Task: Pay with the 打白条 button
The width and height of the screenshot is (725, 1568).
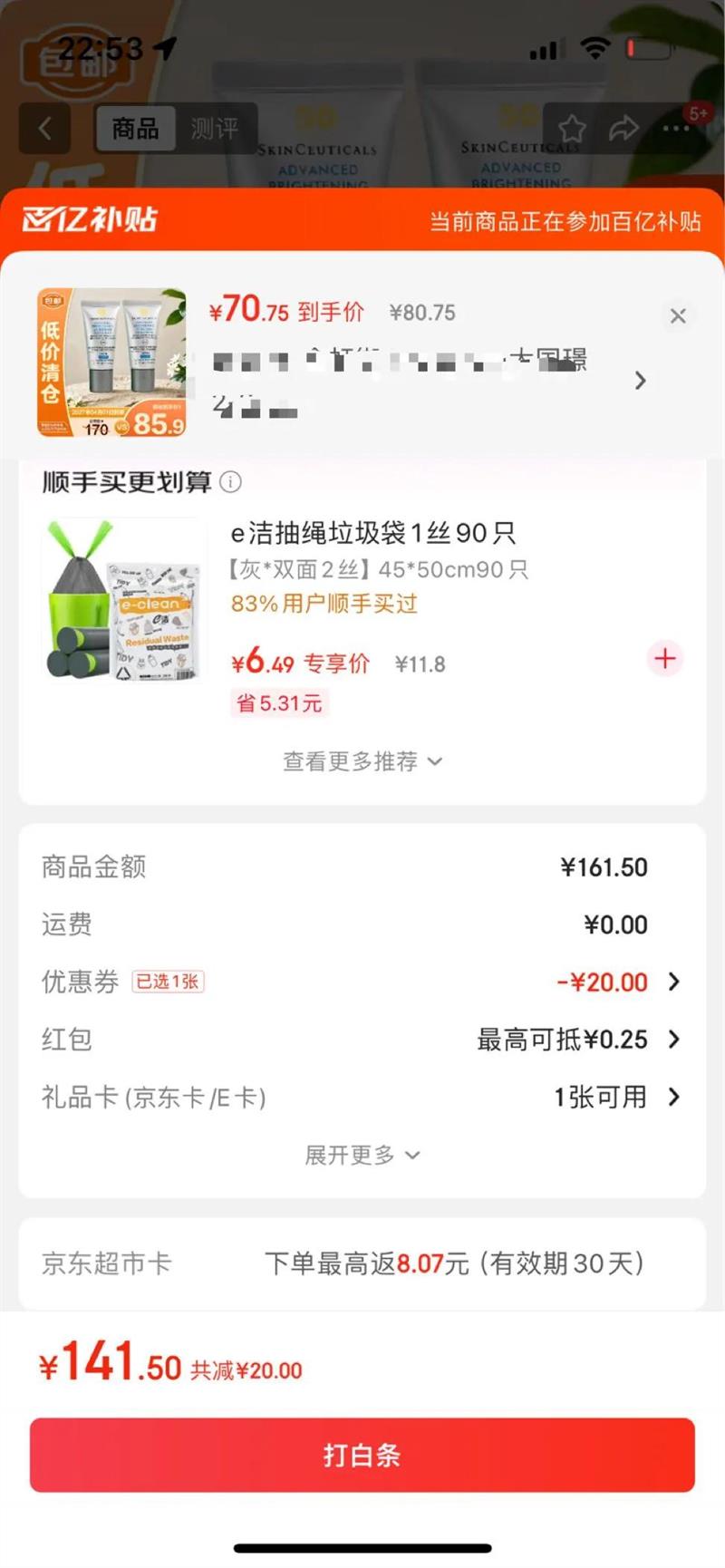Action: pyautogui.click(x=362, y=1455)
